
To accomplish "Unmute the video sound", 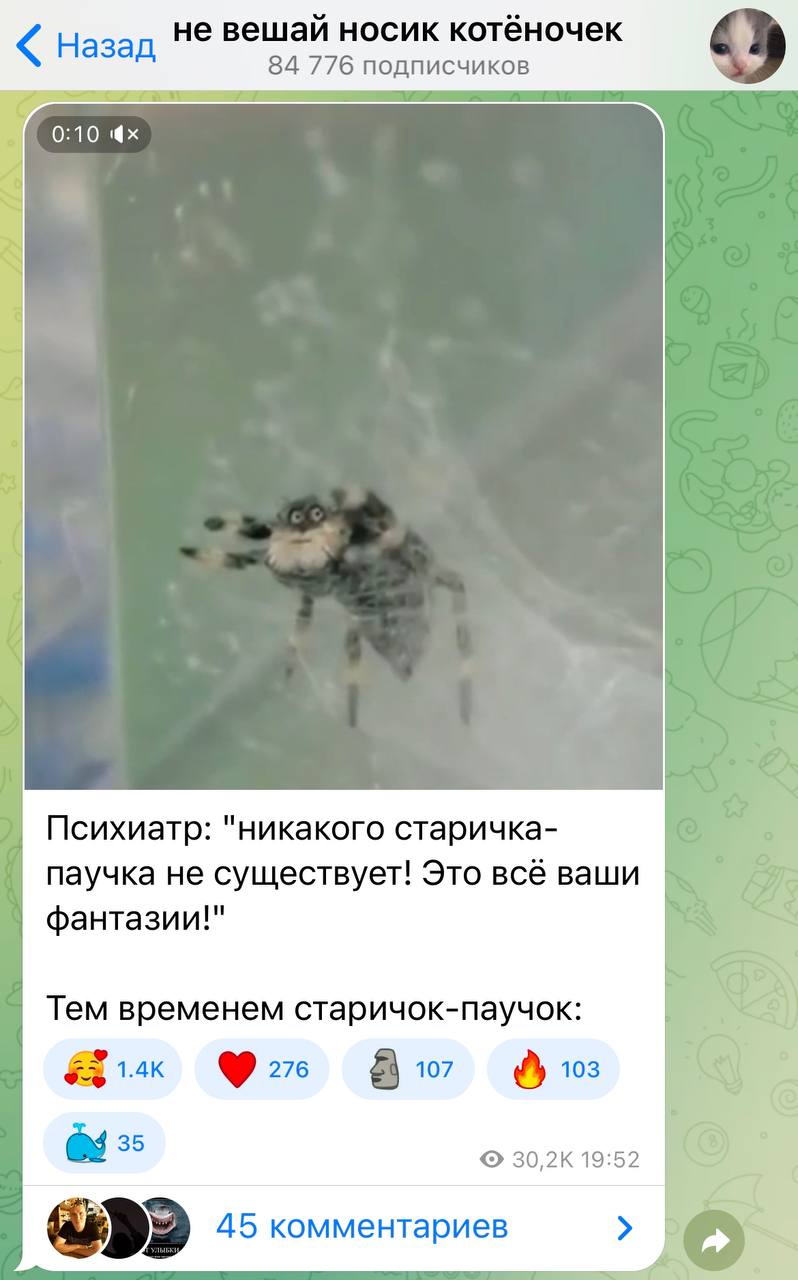I will (x=129, y=134).
